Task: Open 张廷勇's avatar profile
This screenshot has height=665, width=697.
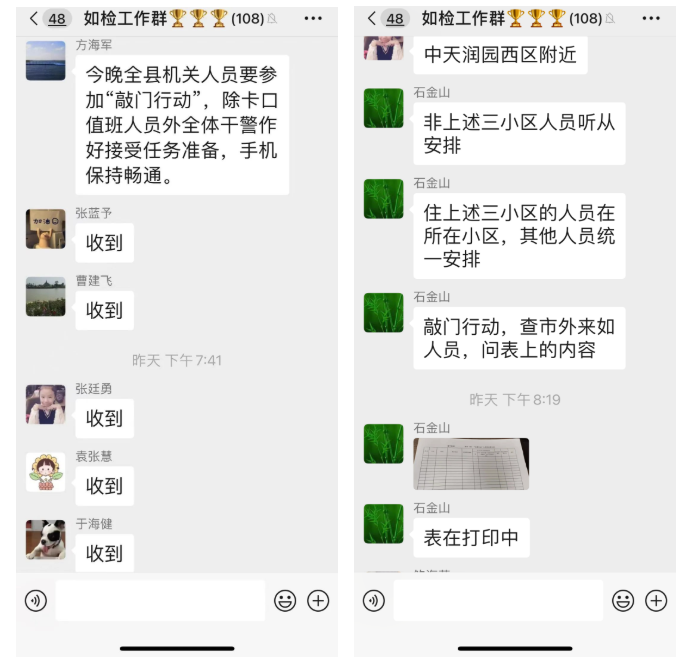Action: pos(46,404)
